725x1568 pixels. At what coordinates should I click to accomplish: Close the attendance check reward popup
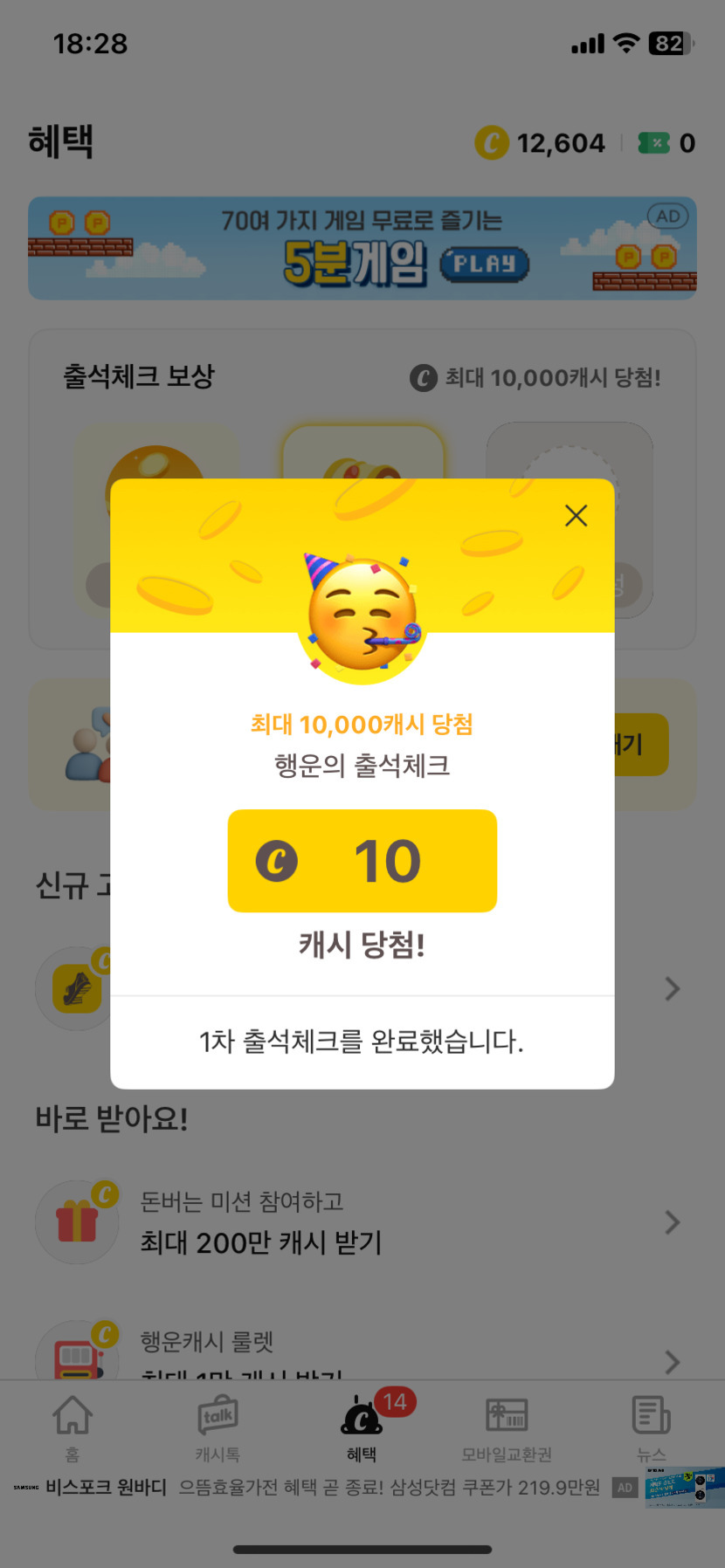point(576,516)
